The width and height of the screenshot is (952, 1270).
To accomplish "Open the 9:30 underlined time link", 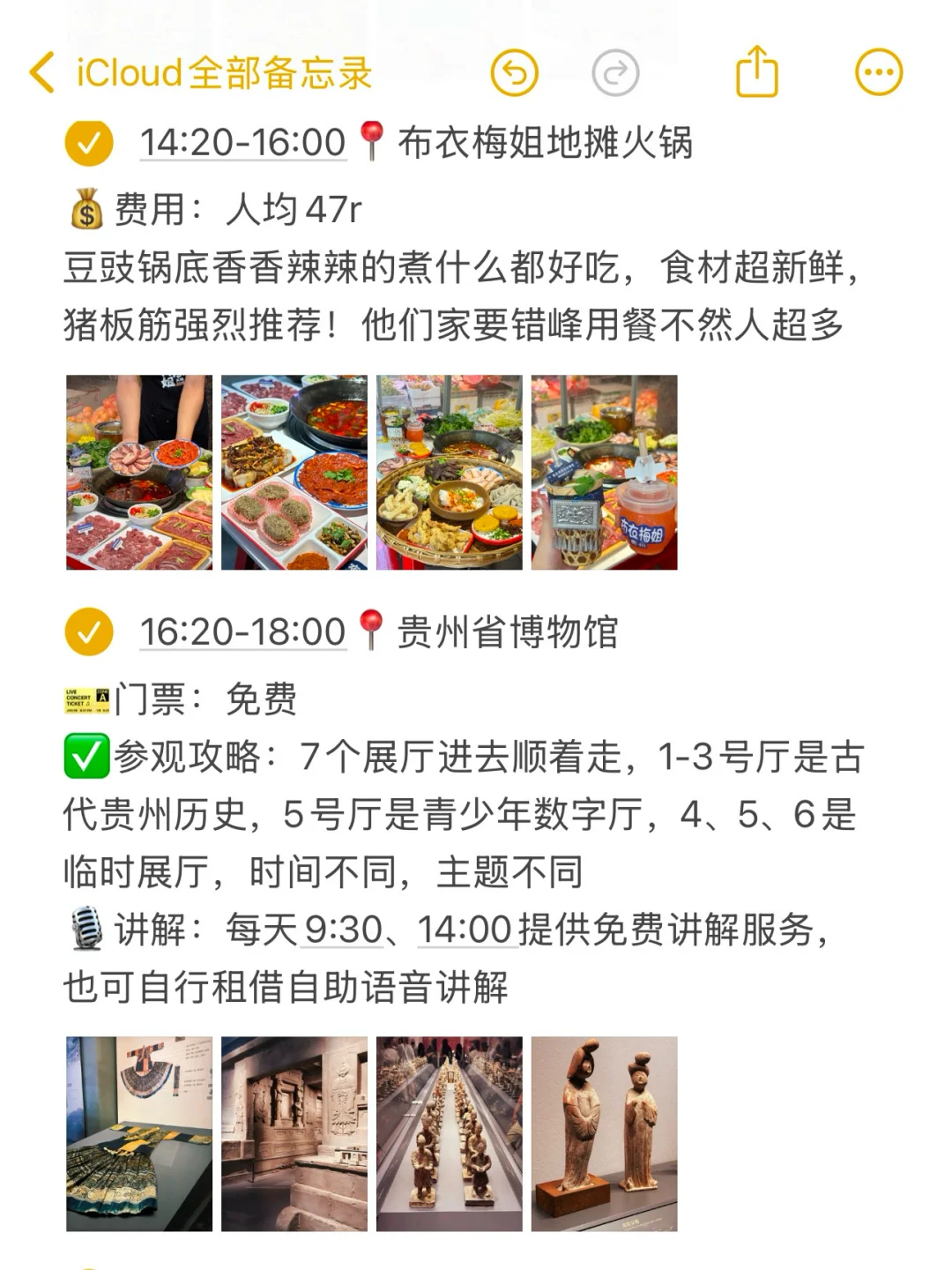I will click(345, 930).
